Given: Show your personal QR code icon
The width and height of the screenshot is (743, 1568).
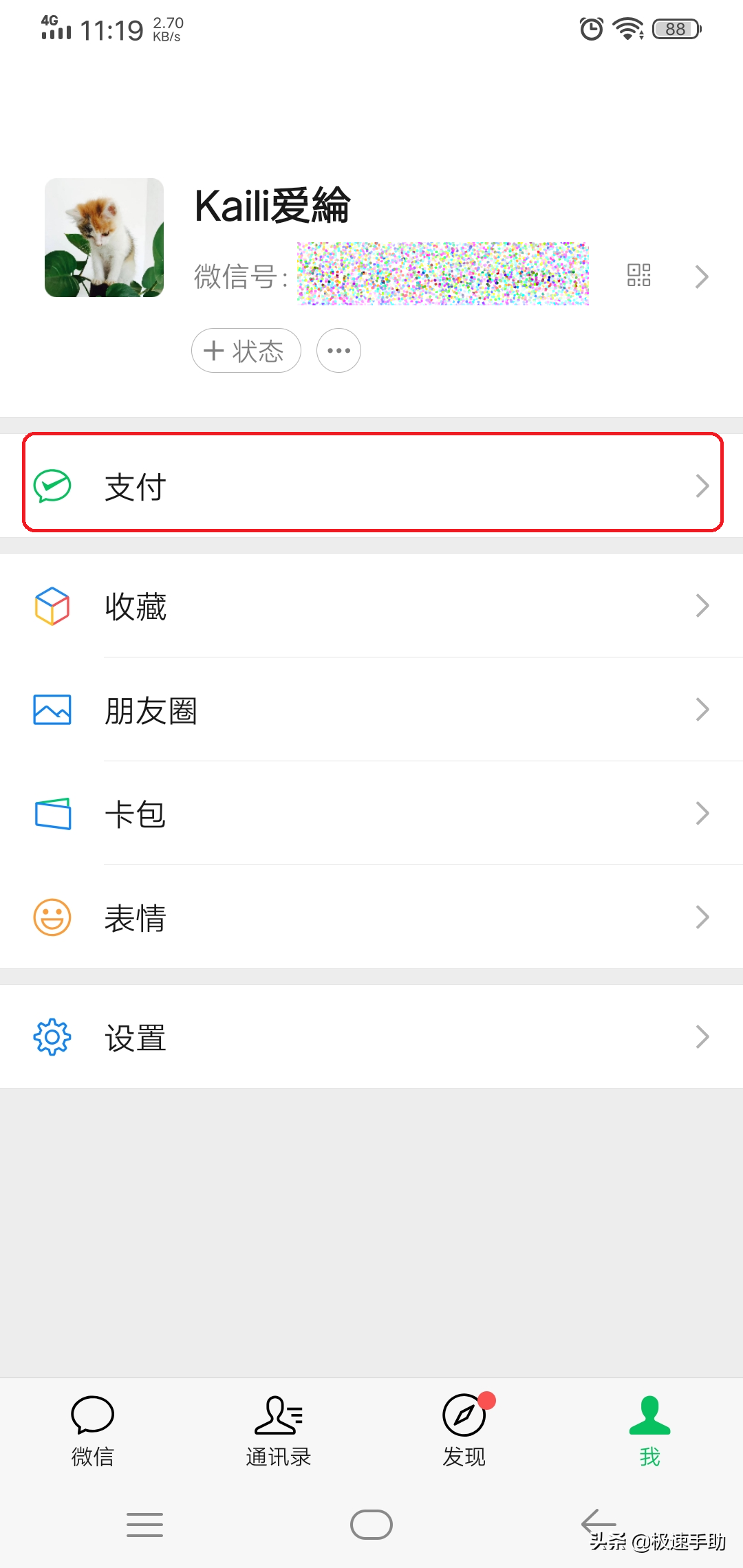Looking at the screenshot, I should (x=638, y=275).
